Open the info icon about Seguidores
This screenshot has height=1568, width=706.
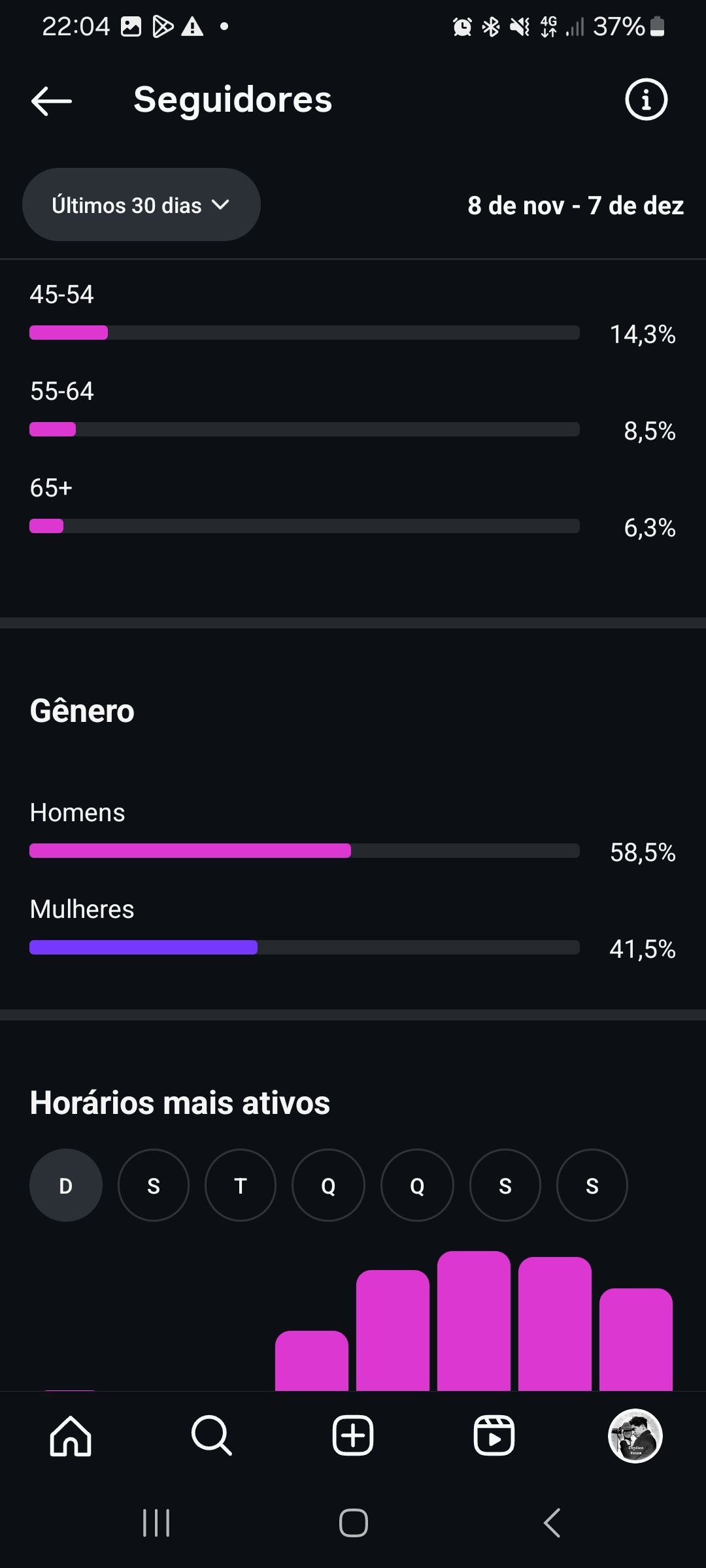pos(646,100)
